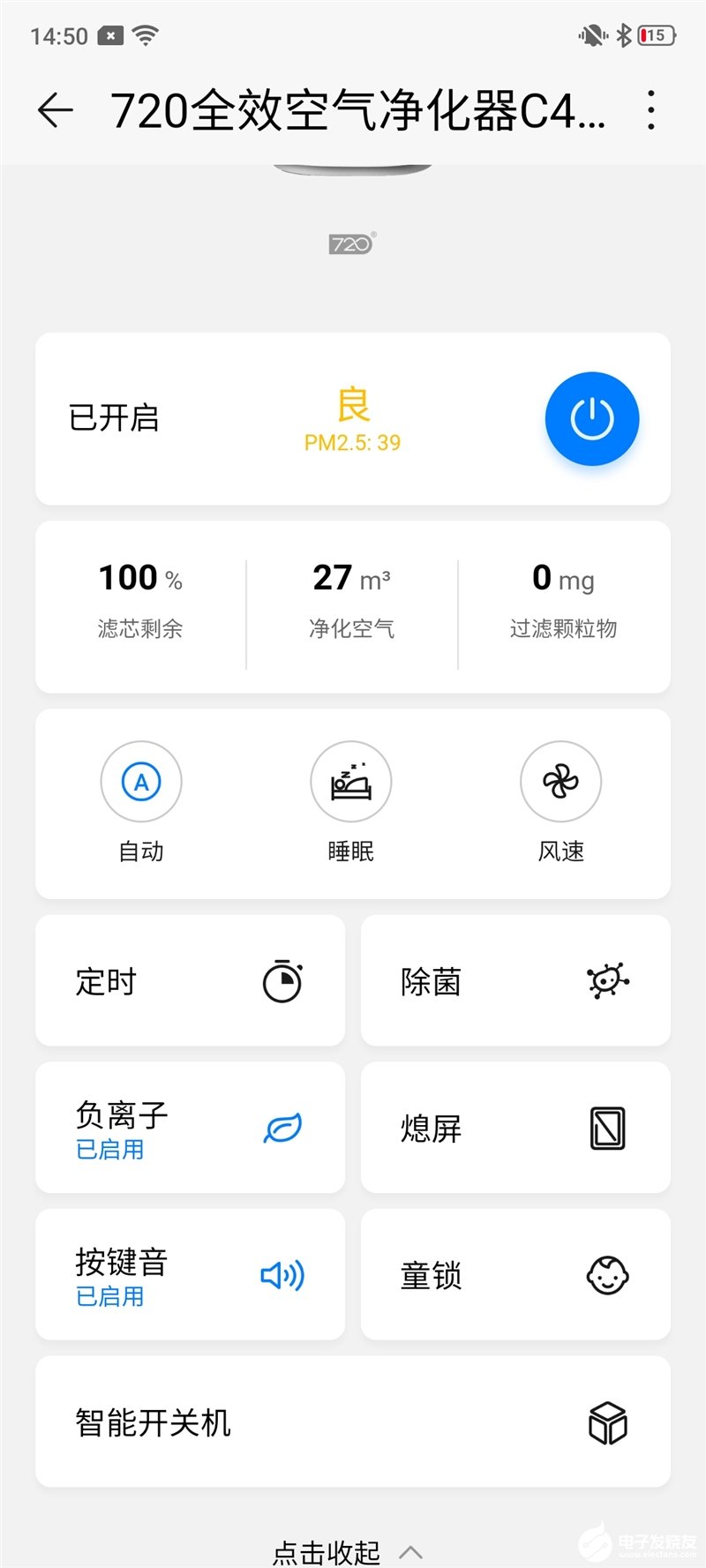Enable 童锁 child lock
This screenshot has width=706, height=1568.
pos(515,1274)
